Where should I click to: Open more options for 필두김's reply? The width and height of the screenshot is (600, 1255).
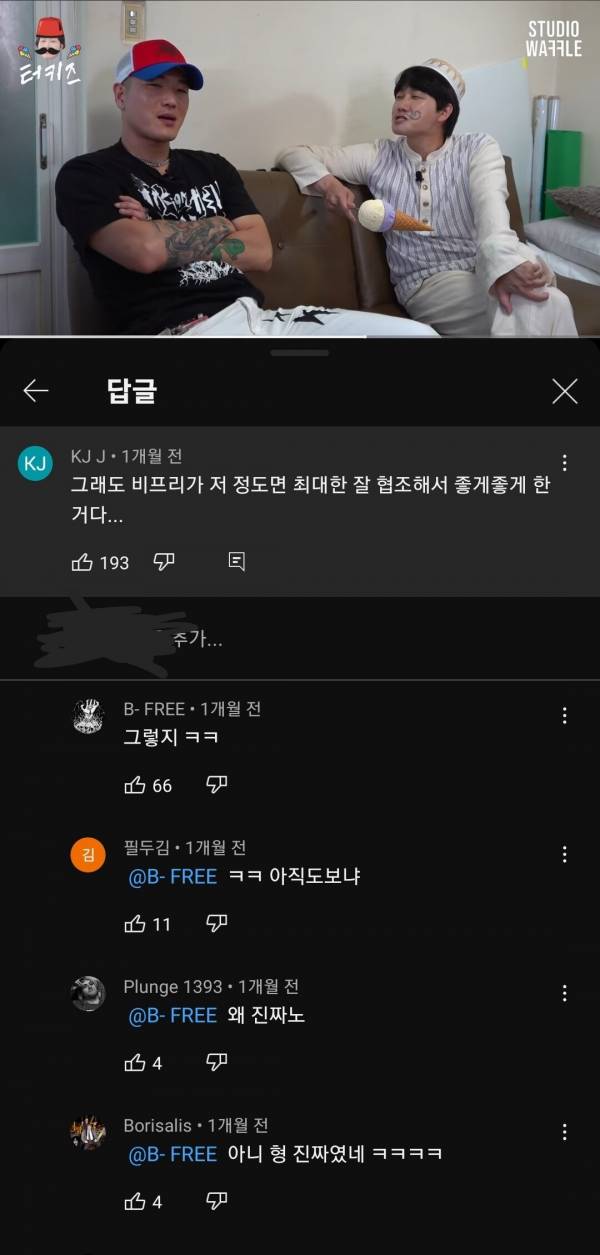[x=565, y=855]
